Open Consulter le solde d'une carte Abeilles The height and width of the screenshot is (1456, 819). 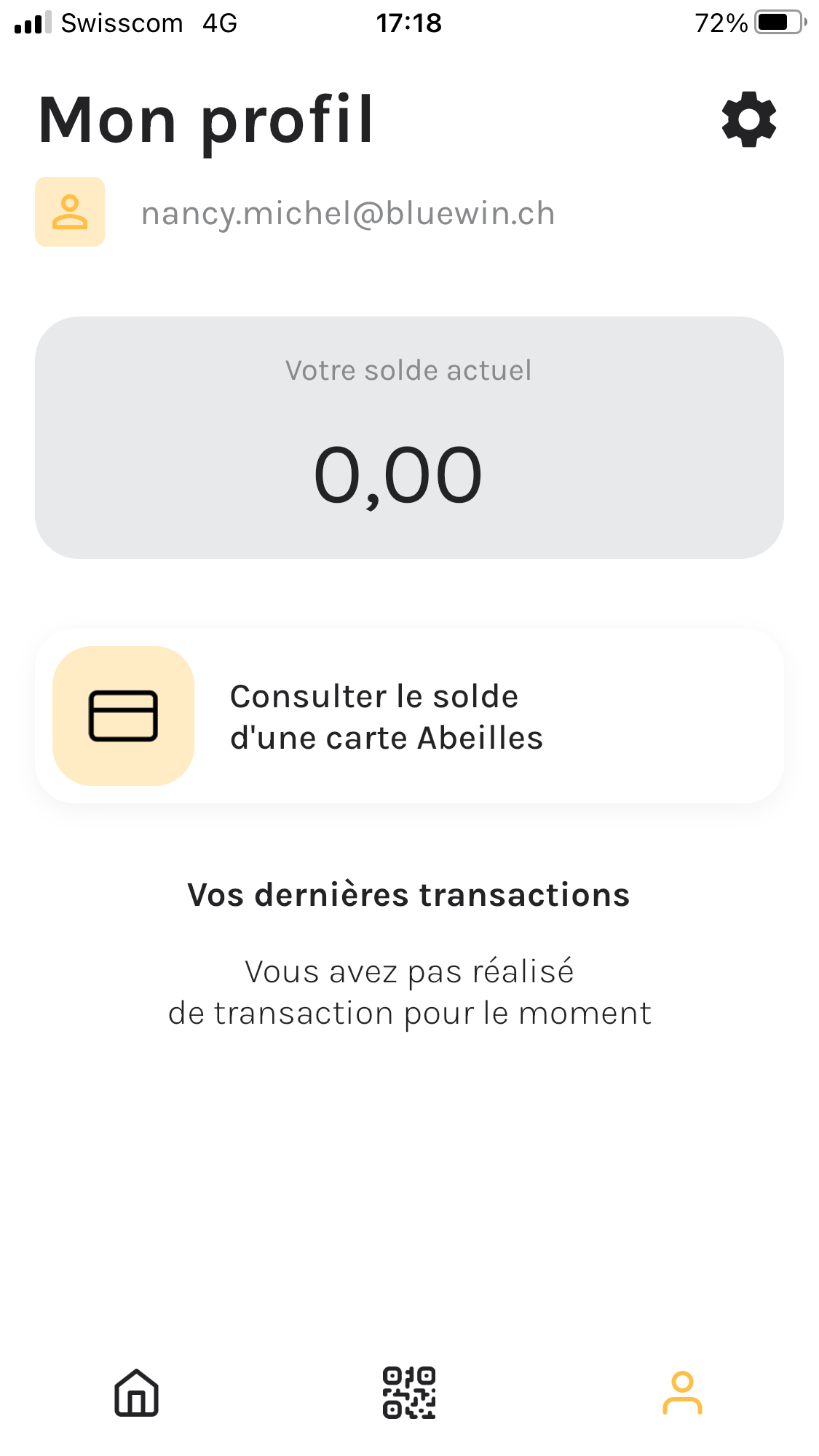(409, 716)
